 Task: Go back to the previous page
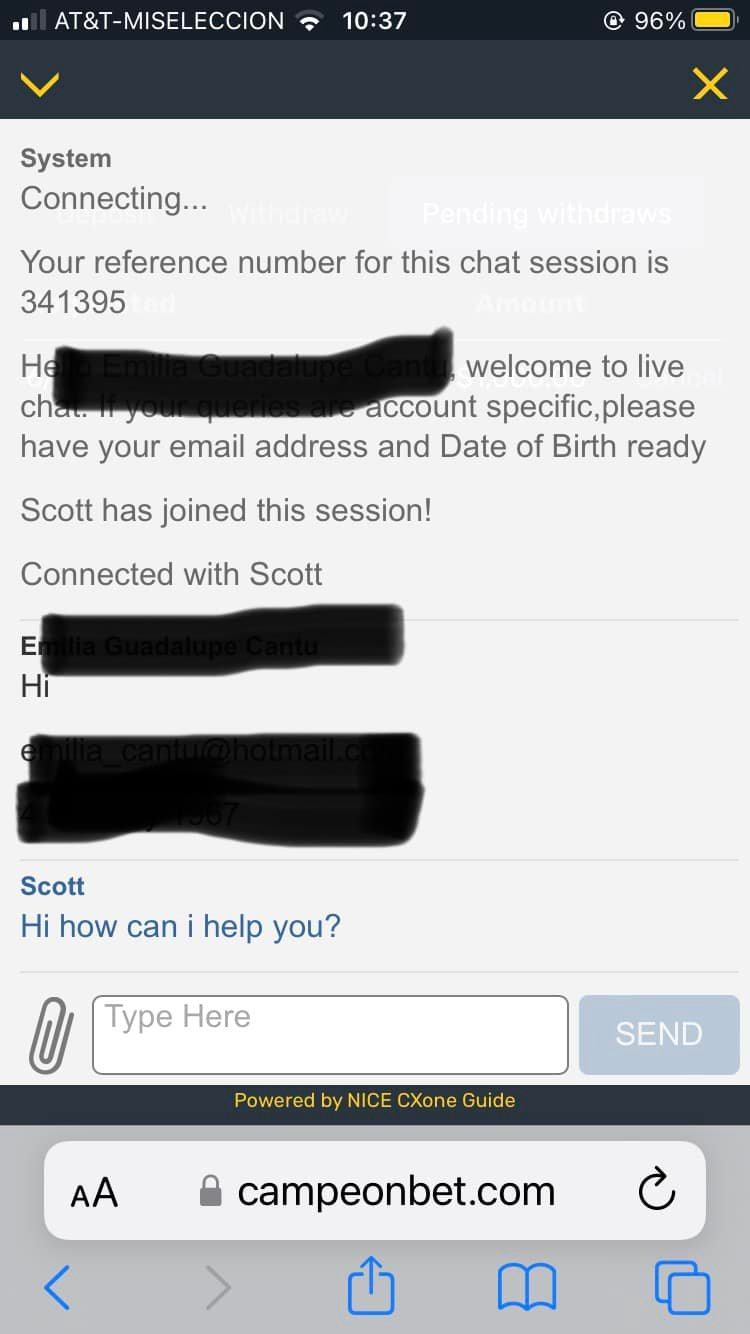57,1287
